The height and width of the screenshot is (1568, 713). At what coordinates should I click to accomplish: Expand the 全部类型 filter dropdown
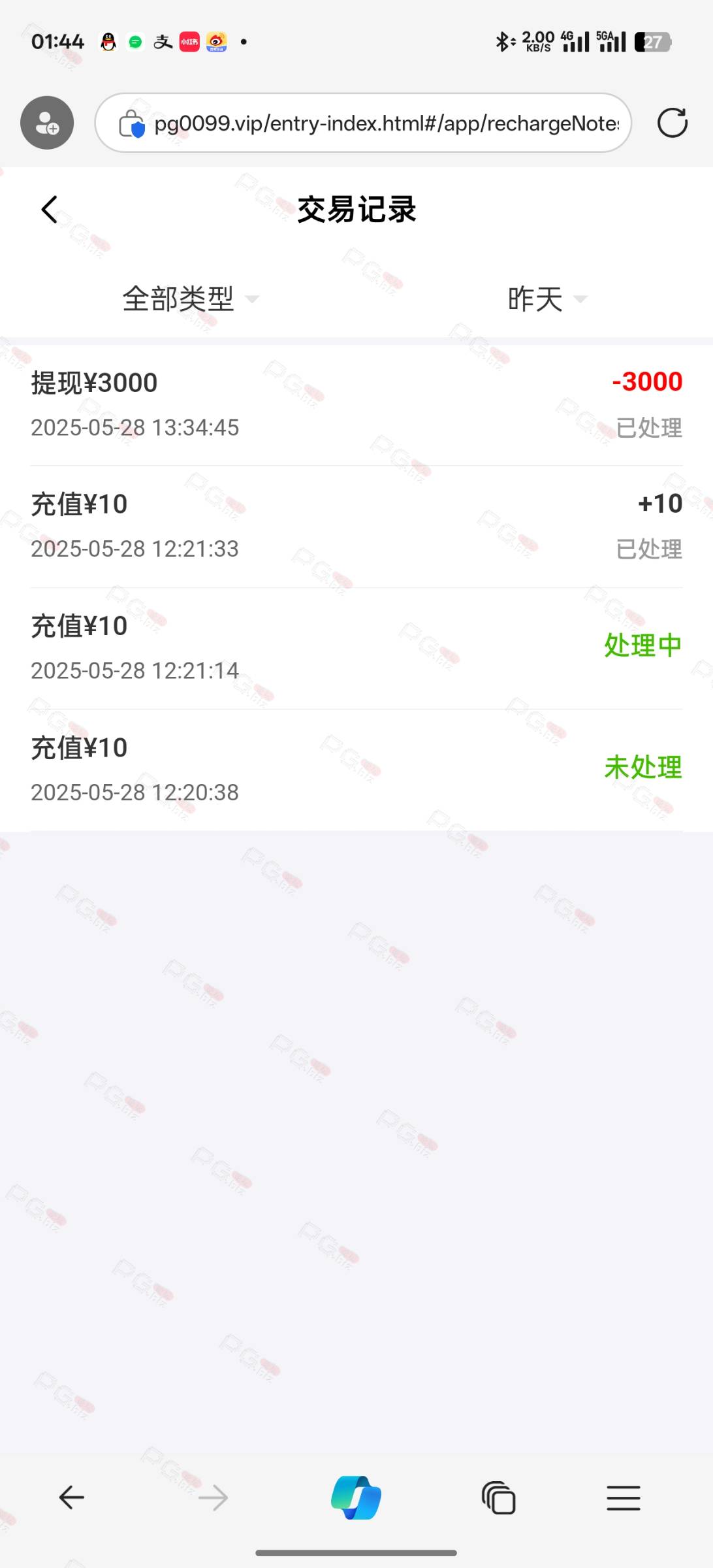tap(191, 299)
